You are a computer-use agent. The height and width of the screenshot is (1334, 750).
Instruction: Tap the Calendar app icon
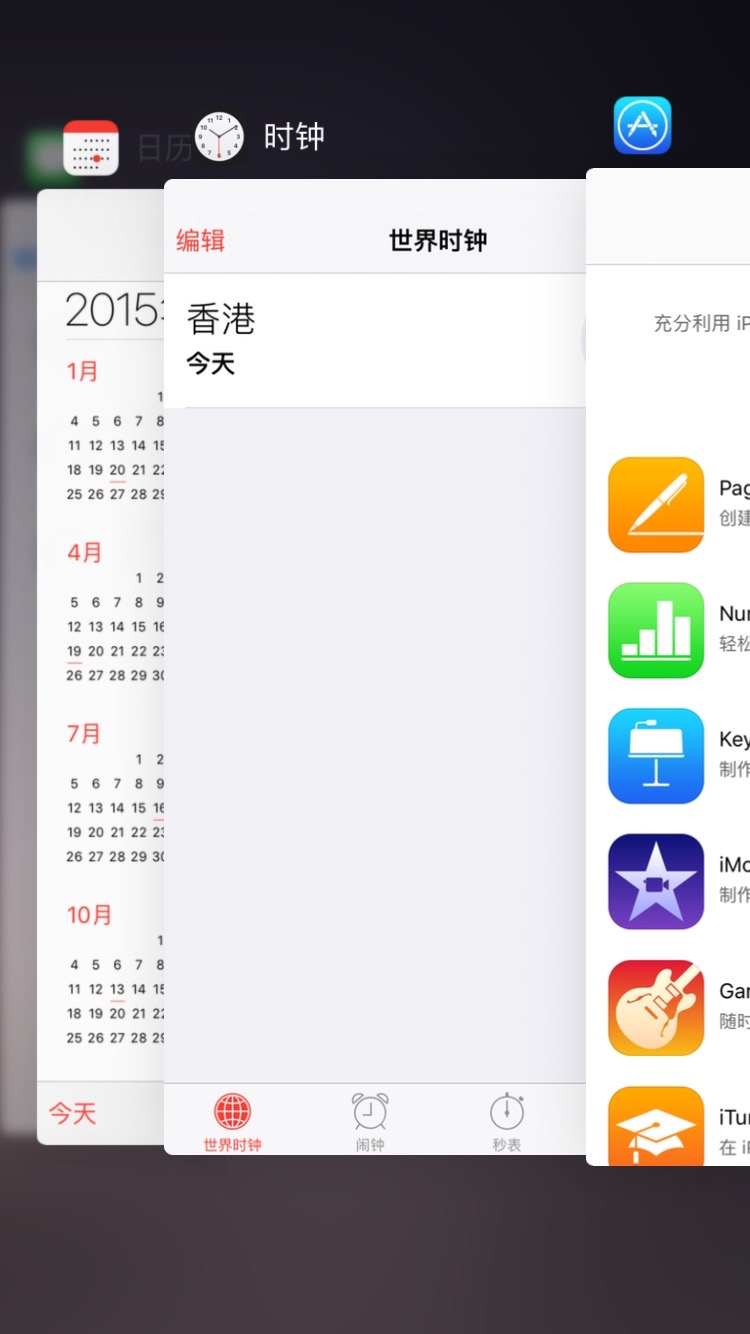coord(91,149)
